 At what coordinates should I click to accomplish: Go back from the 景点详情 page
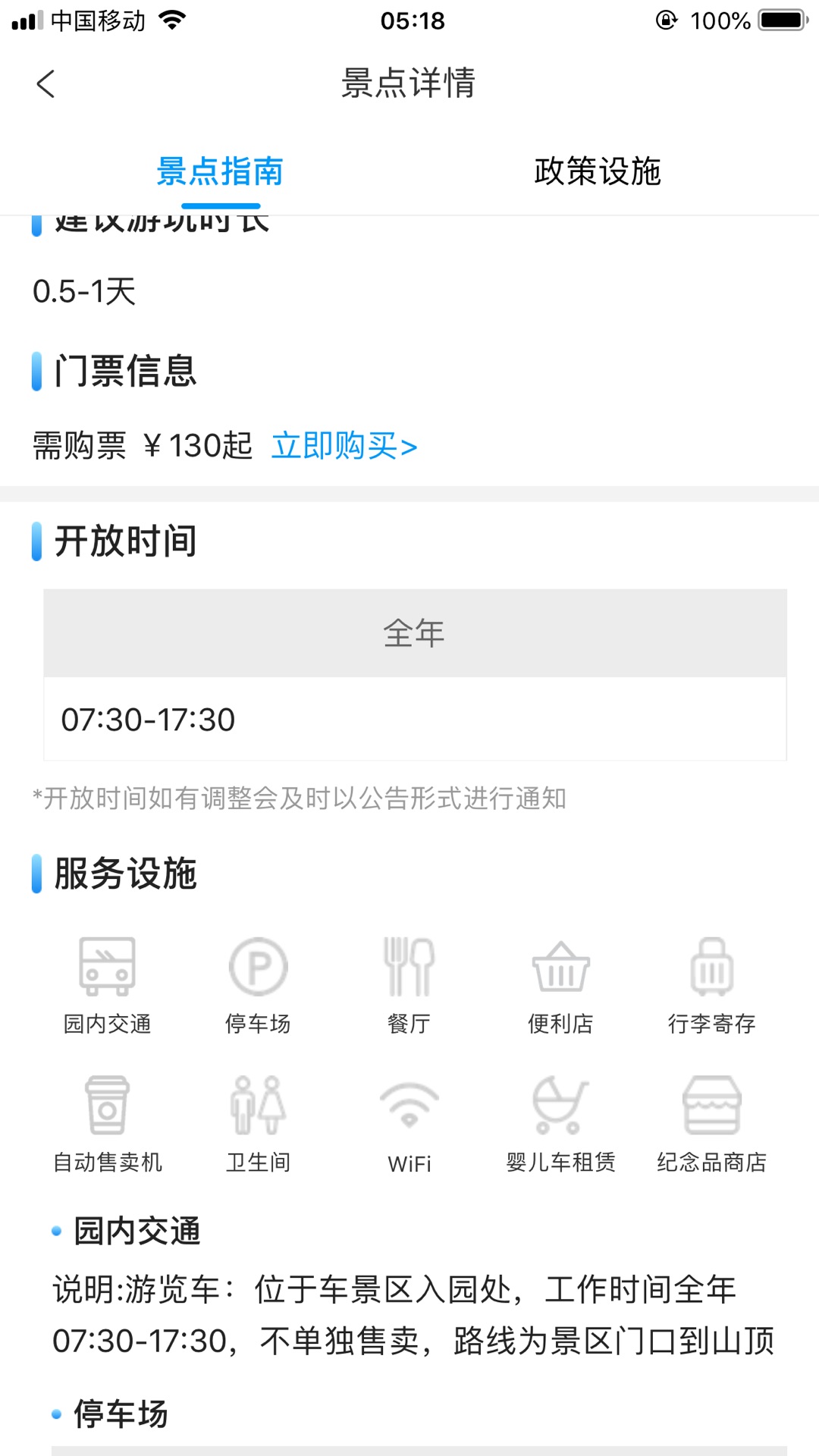click(45, 83)
